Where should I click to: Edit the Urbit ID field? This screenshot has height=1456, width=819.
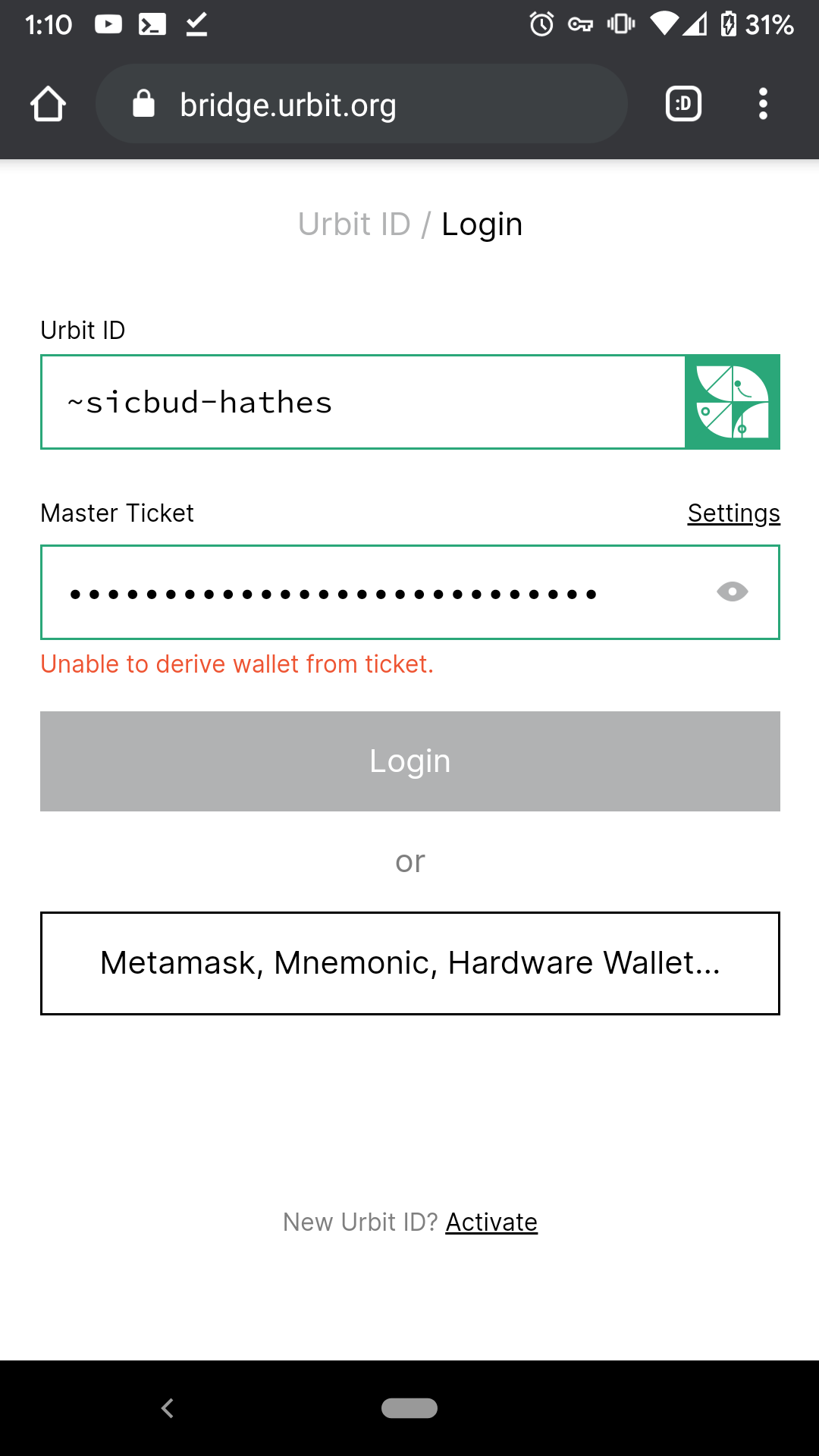(362, 402)
